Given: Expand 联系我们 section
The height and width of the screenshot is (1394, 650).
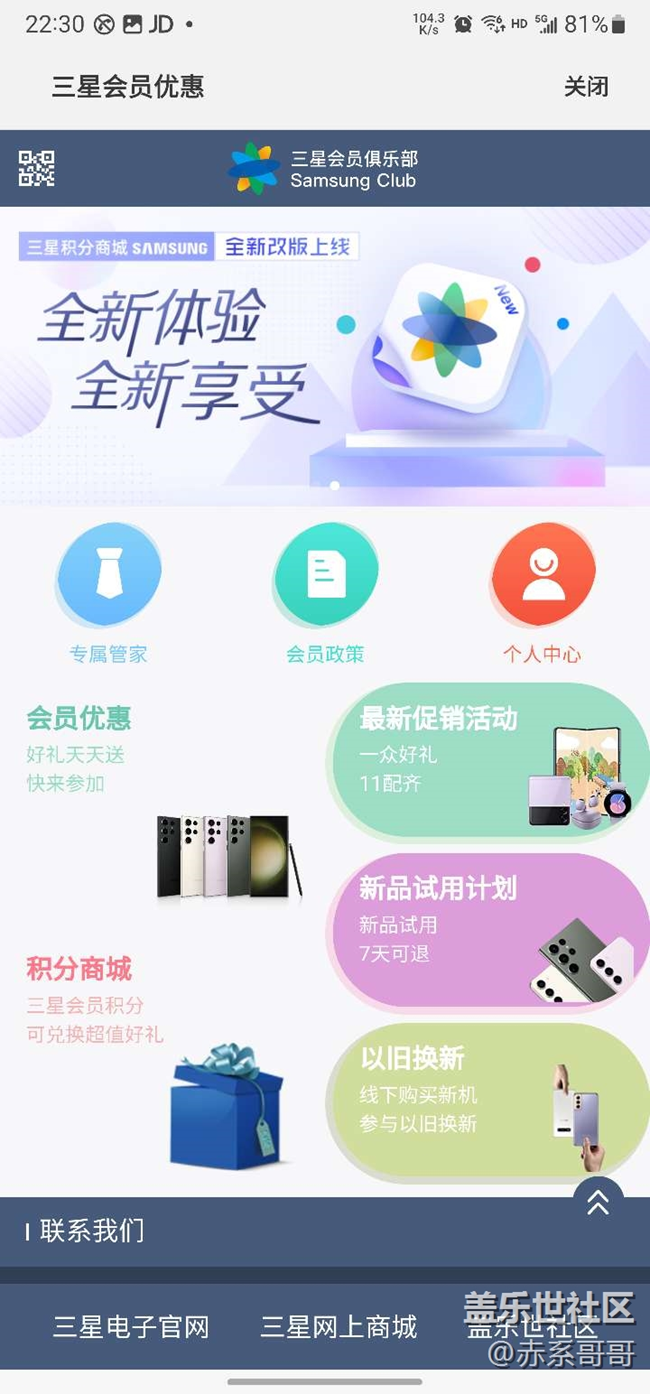Looking at the screenshot, I should pyautogui.click(x=92, y=1231).
